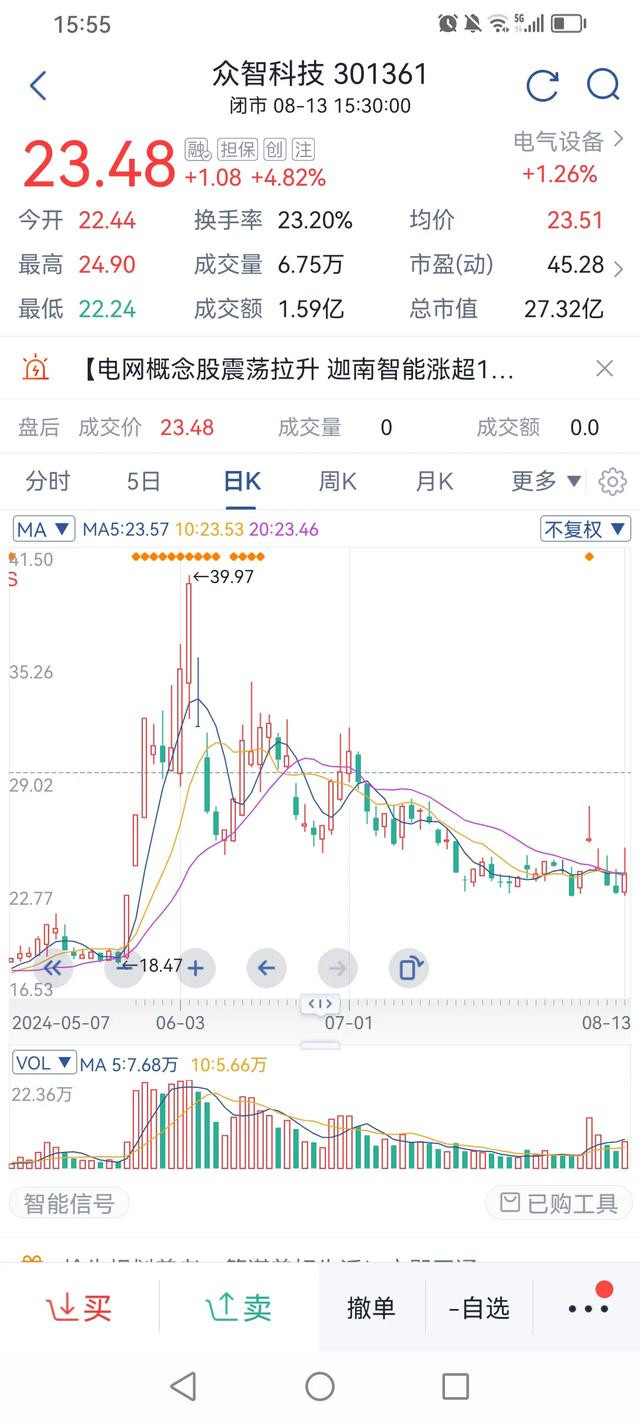Tap the 买 buy button

[x=80, y=1307]
